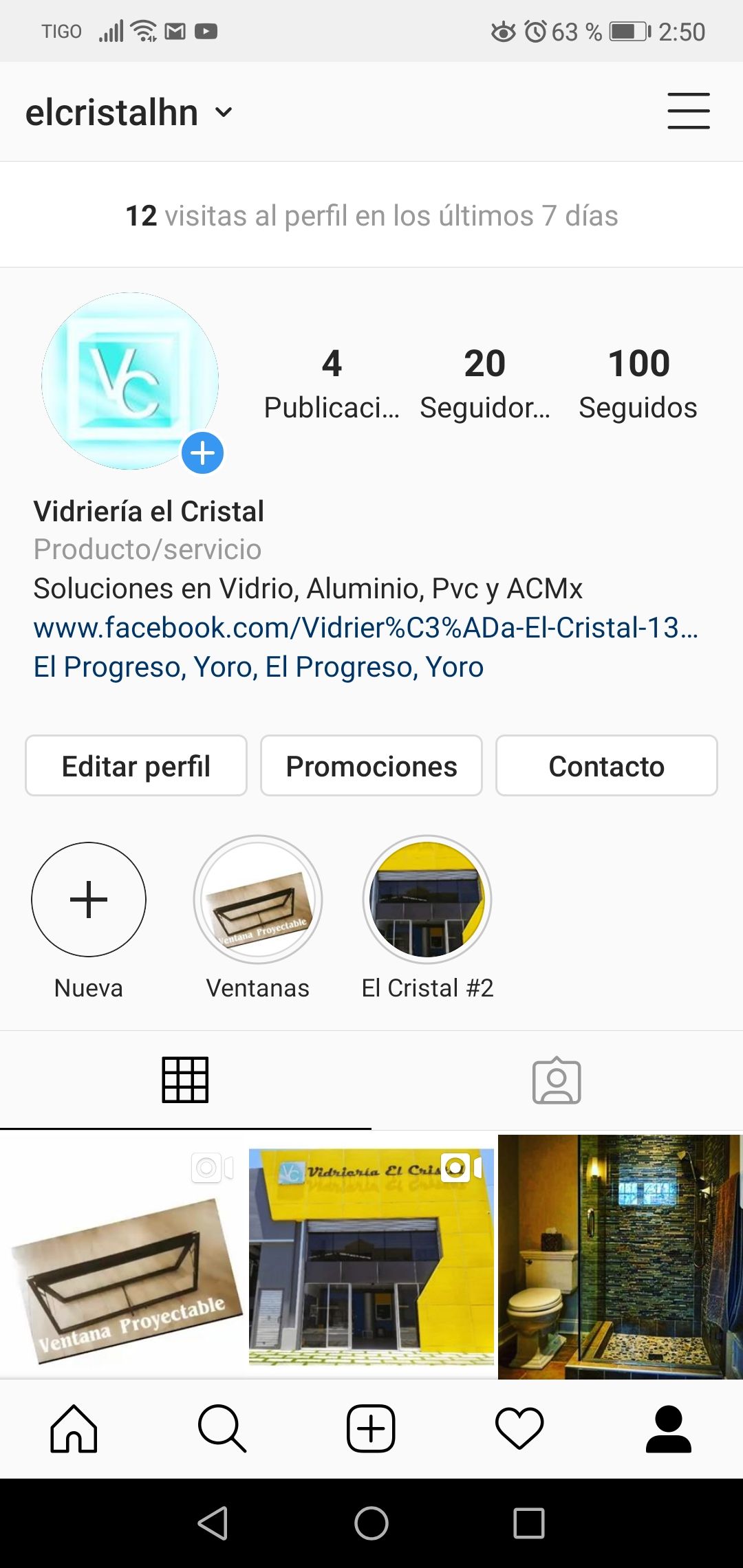Tap Editar perfil button
This screenshot has height=1568, width=743.
(x=136, y=766)
